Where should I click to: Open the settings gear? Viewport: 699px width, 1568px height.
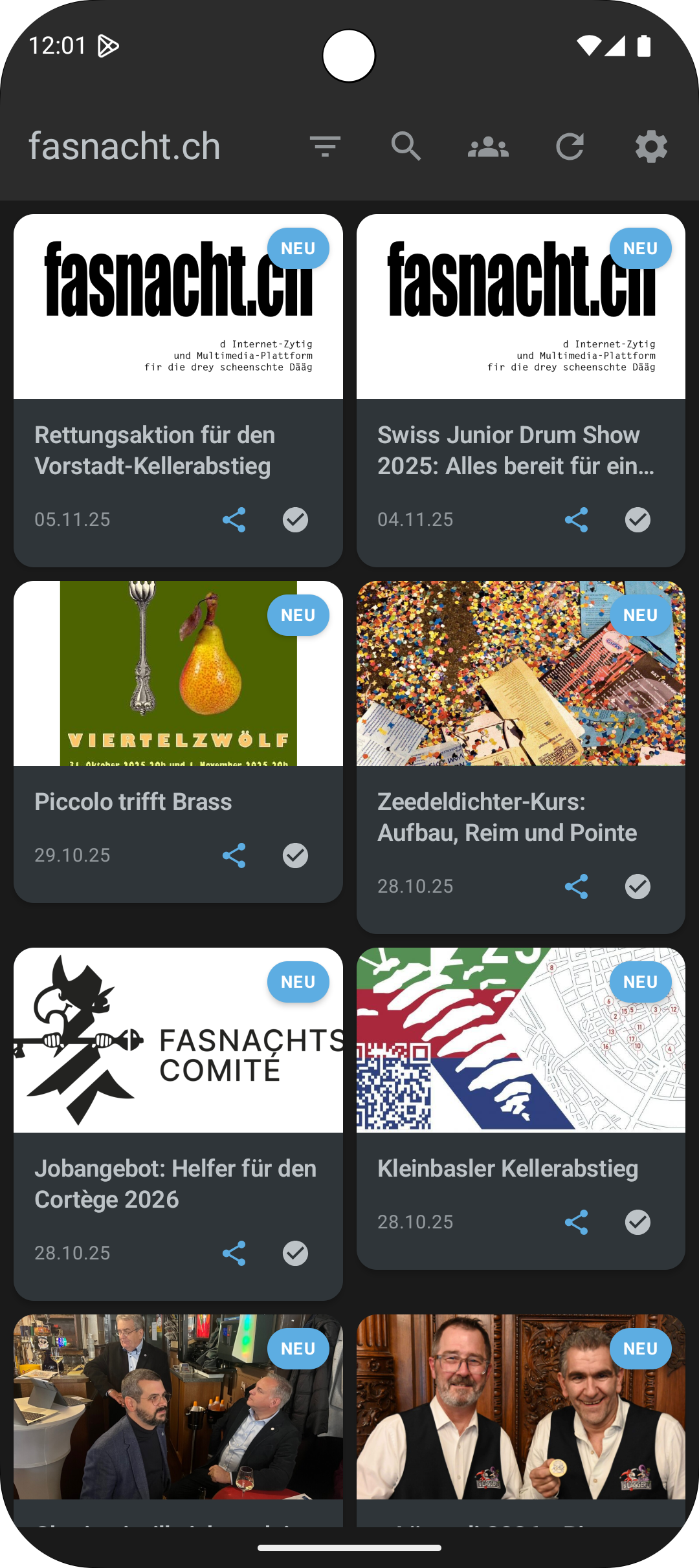[x=651, y=147]
